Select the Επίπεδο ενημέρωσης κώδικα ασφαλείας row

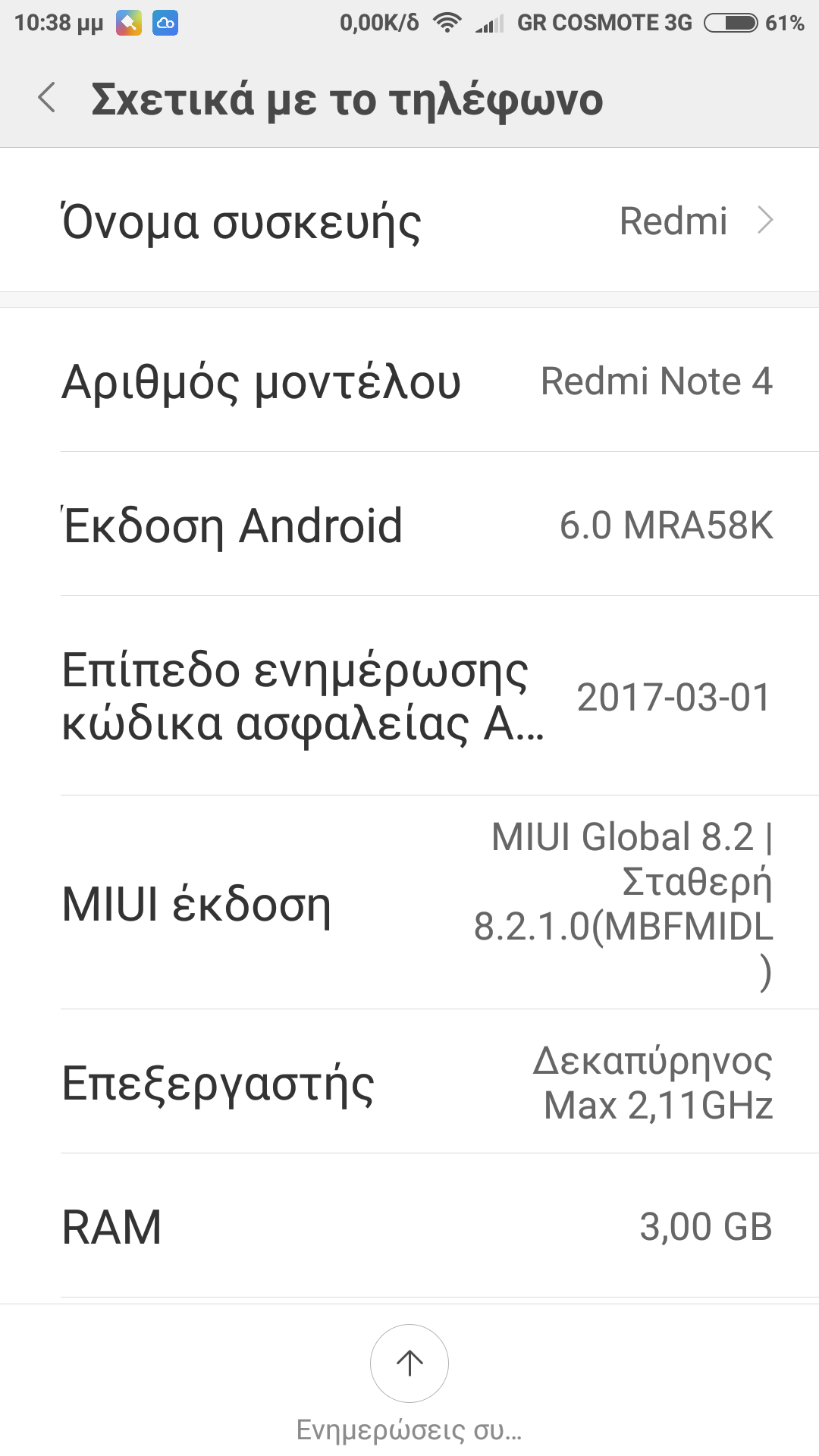[409, 696]
